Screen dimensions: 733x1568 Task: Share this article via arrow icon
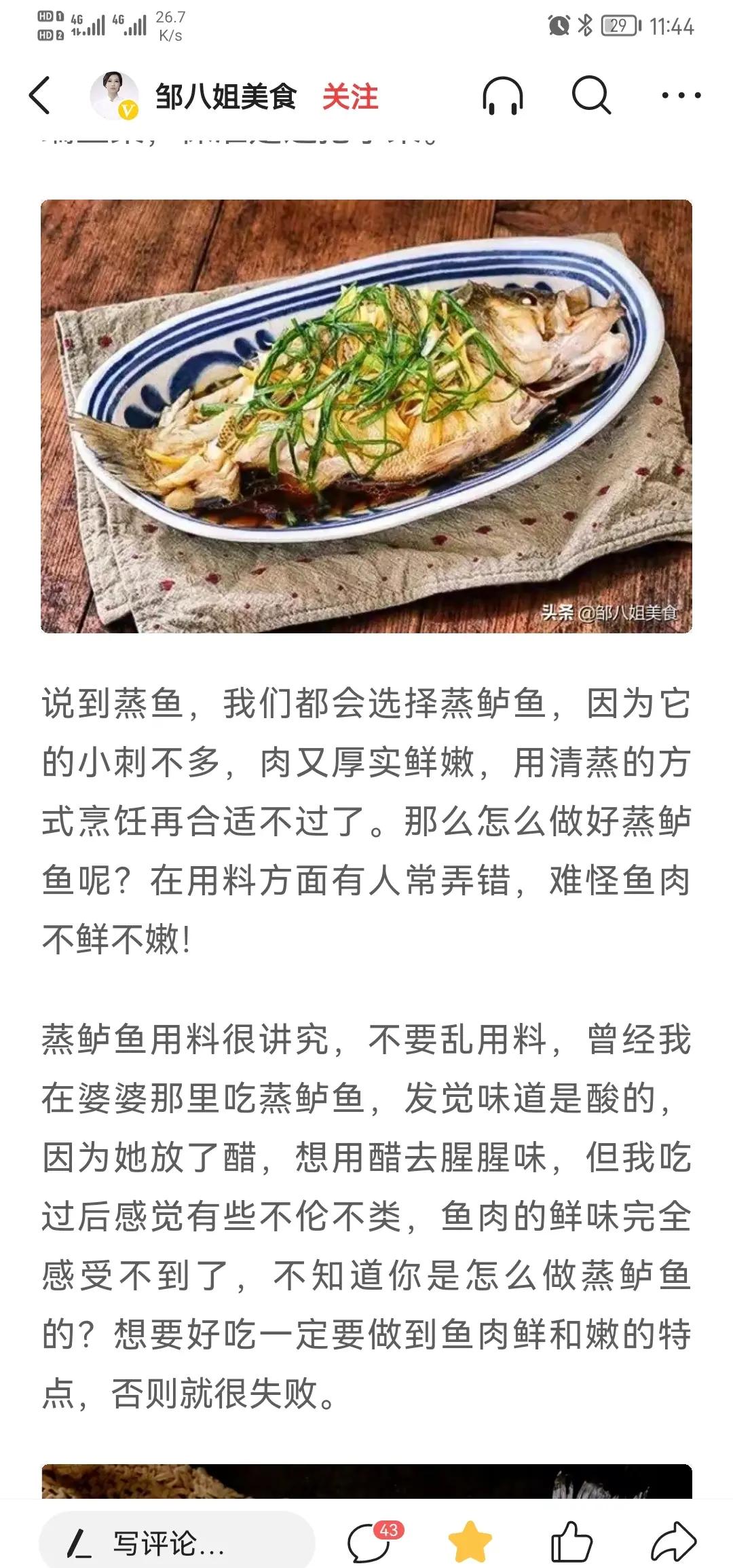pos(673,1543)
